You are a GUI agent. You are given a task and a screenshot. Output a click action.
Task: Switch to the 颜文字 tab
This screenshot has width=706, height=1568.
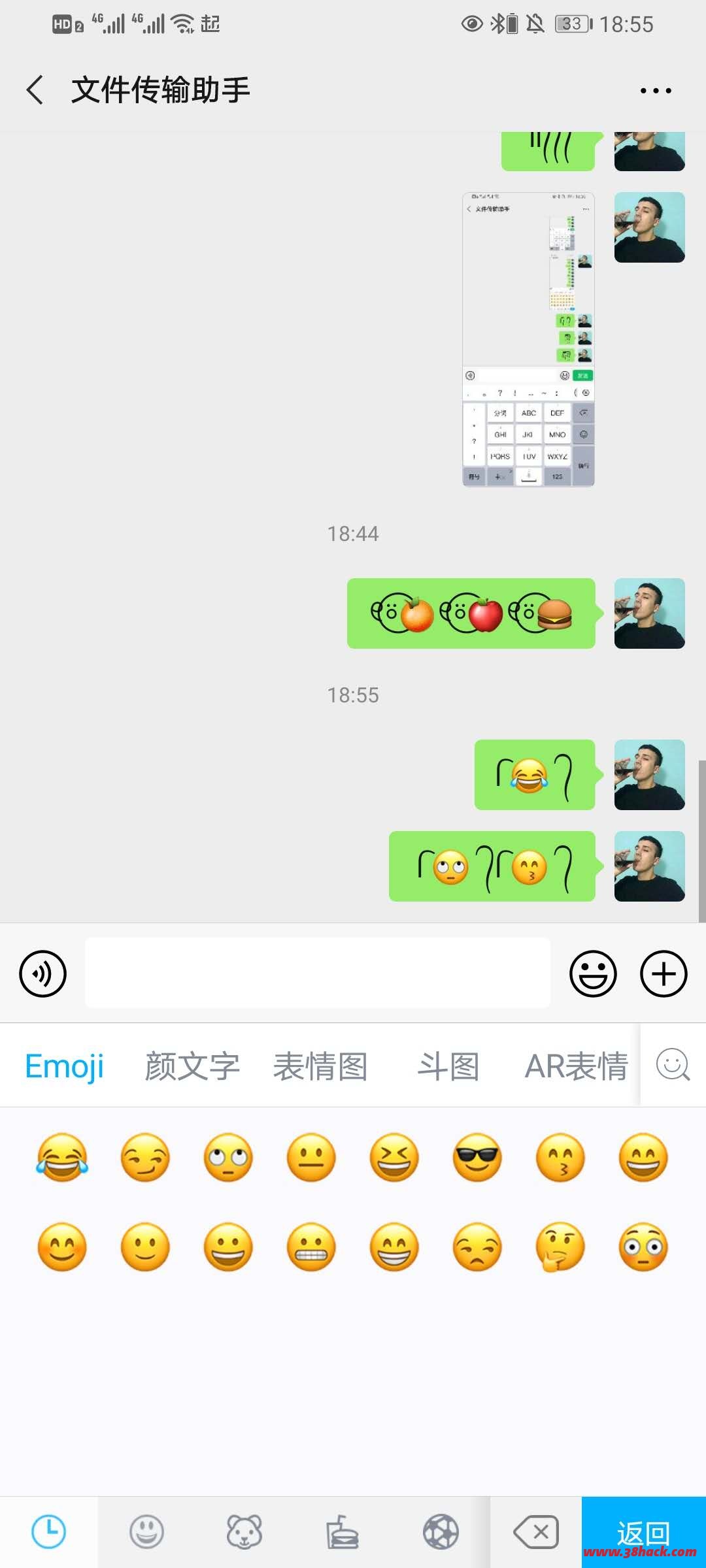[x=192, y=1066]
